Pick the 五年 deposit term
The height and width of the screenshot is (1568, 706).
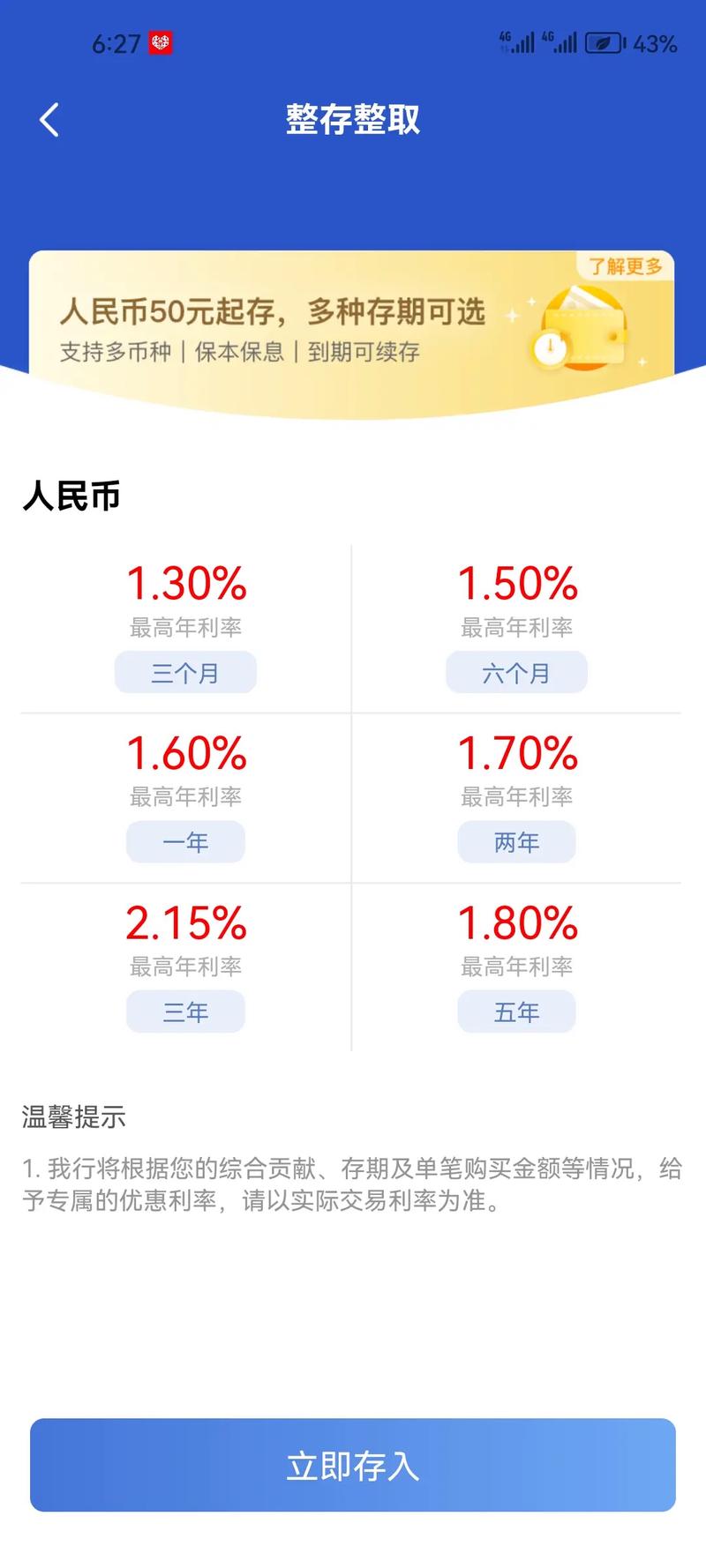point(516,1012)
